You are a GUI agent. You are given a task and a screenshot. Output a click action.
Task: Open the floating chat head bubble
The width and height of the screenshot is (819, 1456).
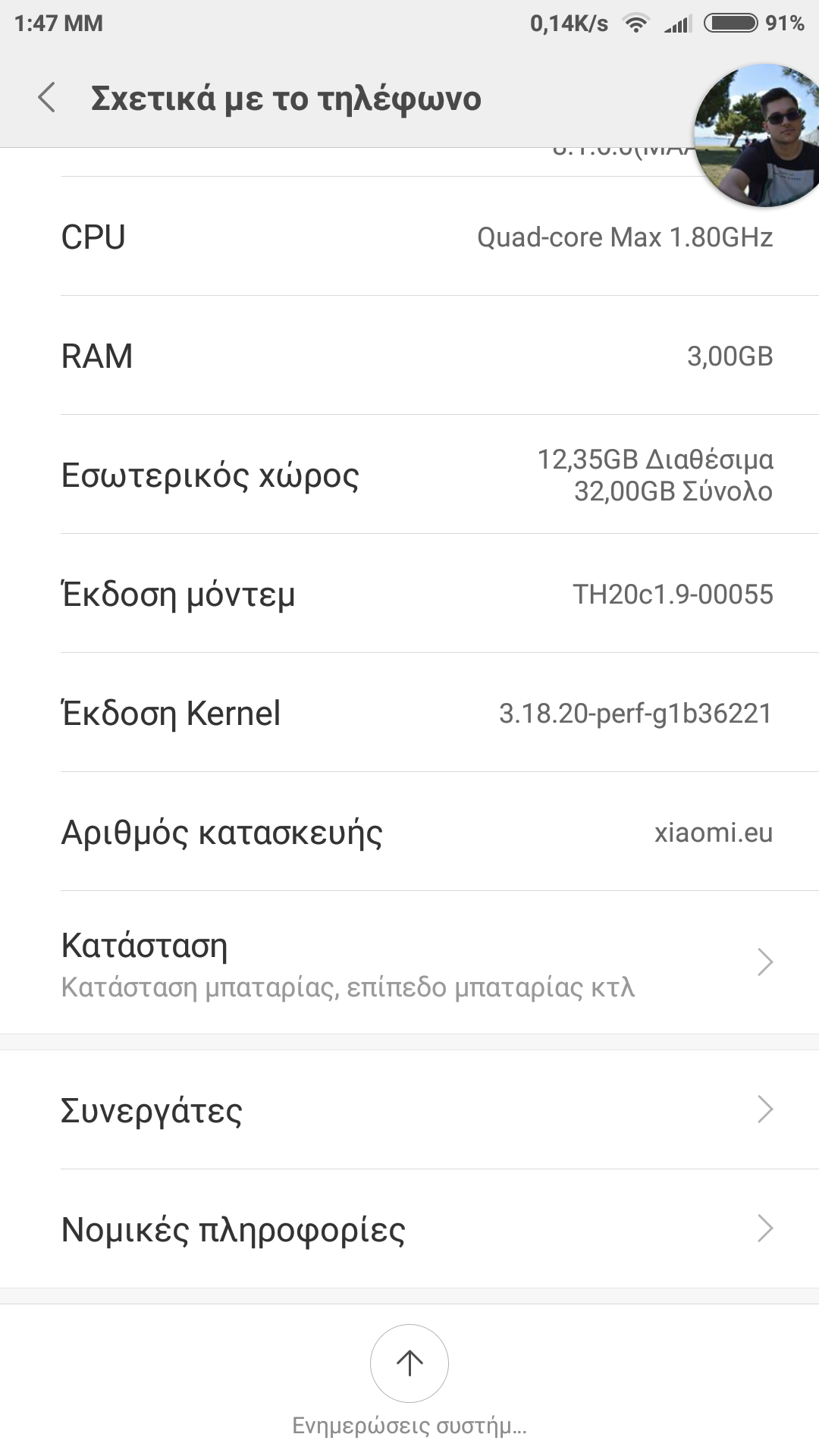click(758, 136)
